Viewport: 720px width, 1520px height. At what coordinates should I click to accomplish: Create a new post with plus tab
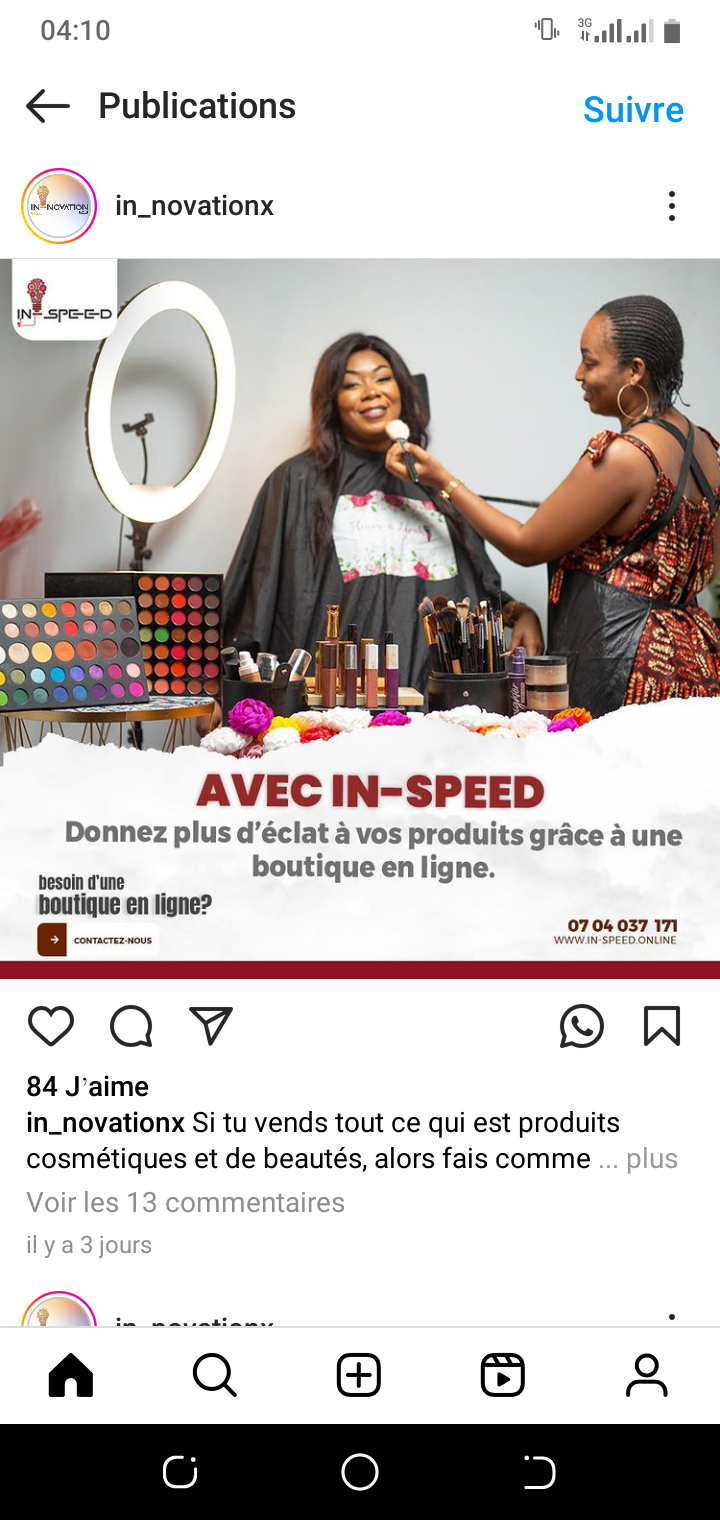[x=359, y=1376]
